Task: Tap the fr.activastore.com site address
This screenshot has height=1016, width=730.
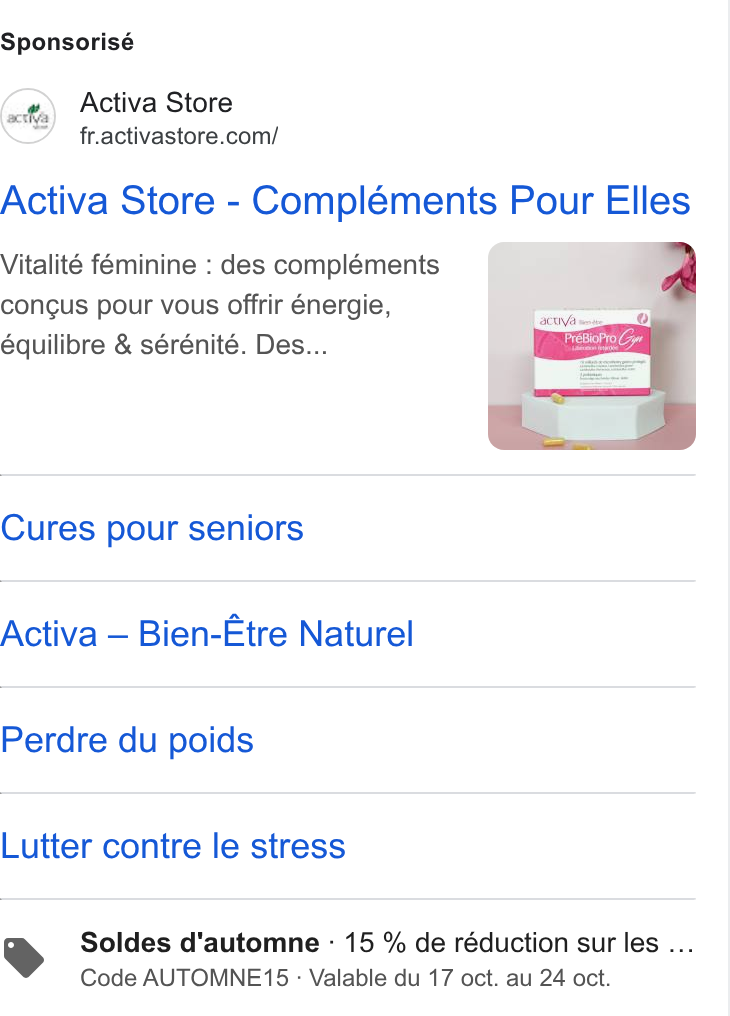Action: (179, 136)
